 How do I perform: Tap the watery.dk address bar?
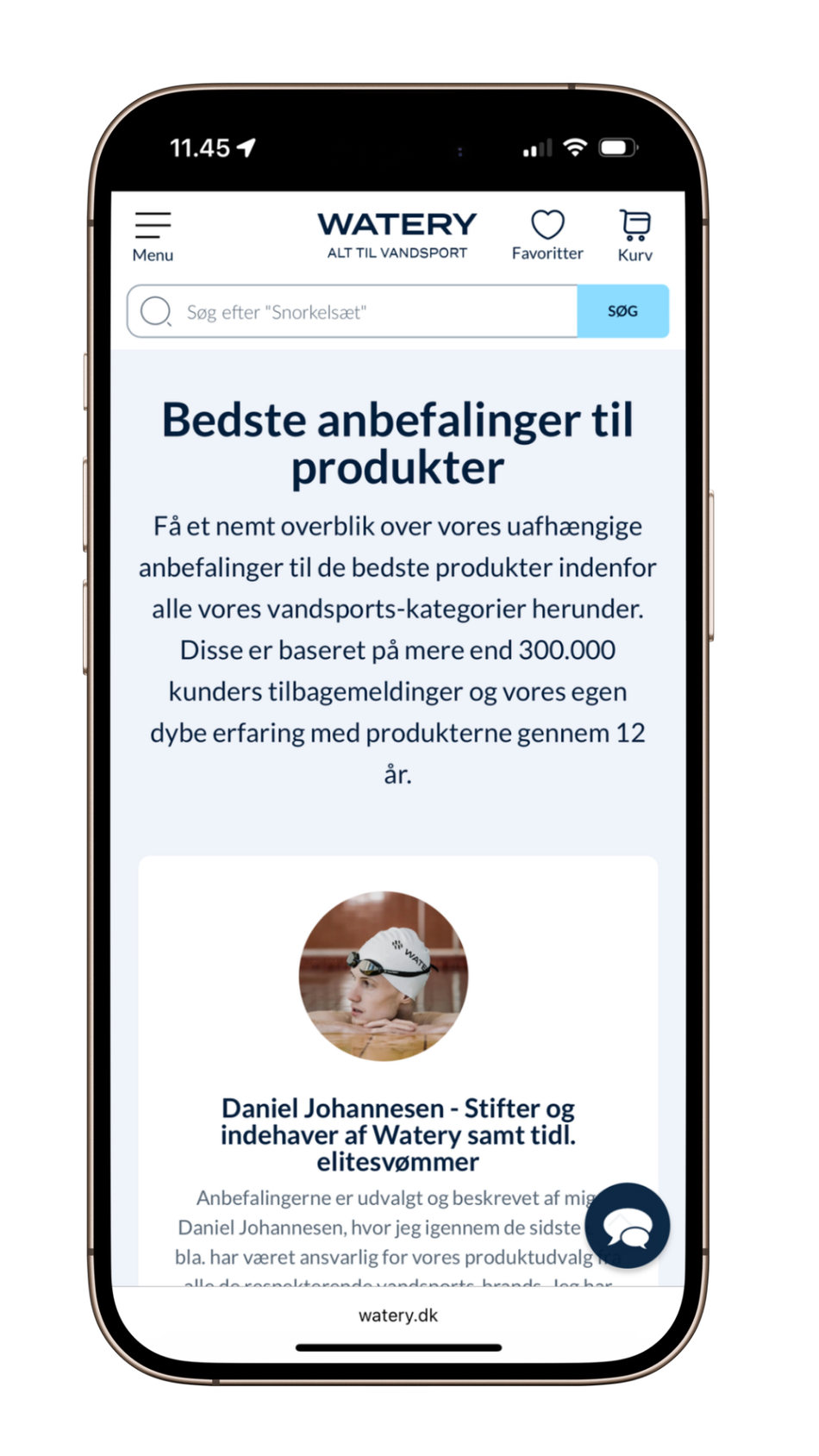(x=397, y=1315)
